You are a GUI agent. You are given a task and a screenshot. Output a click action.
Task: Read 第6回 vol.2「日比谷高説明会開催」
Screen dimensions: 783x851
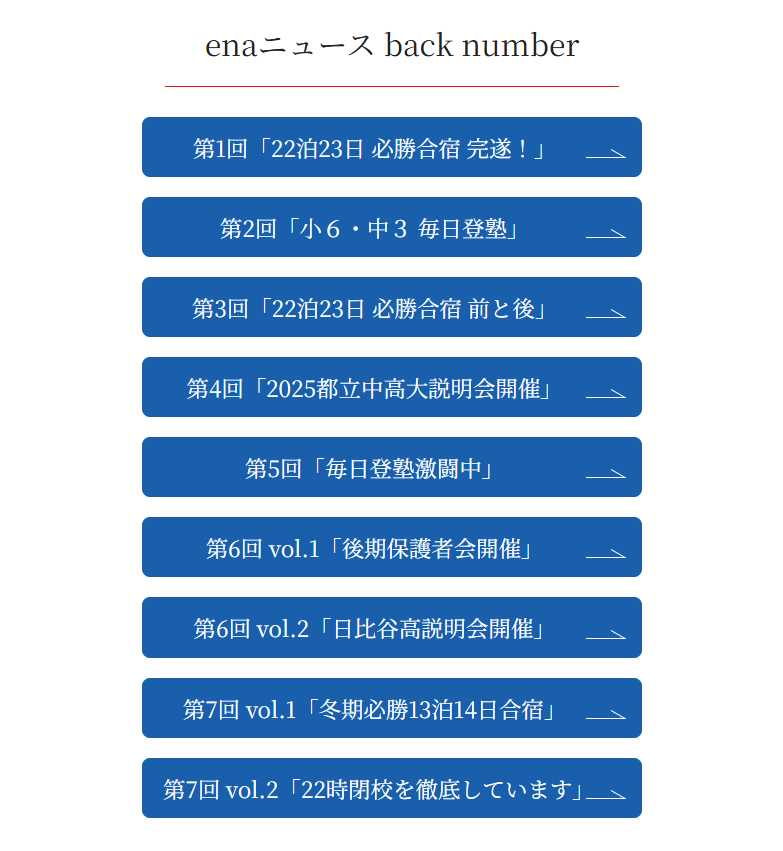pos(391,628)
